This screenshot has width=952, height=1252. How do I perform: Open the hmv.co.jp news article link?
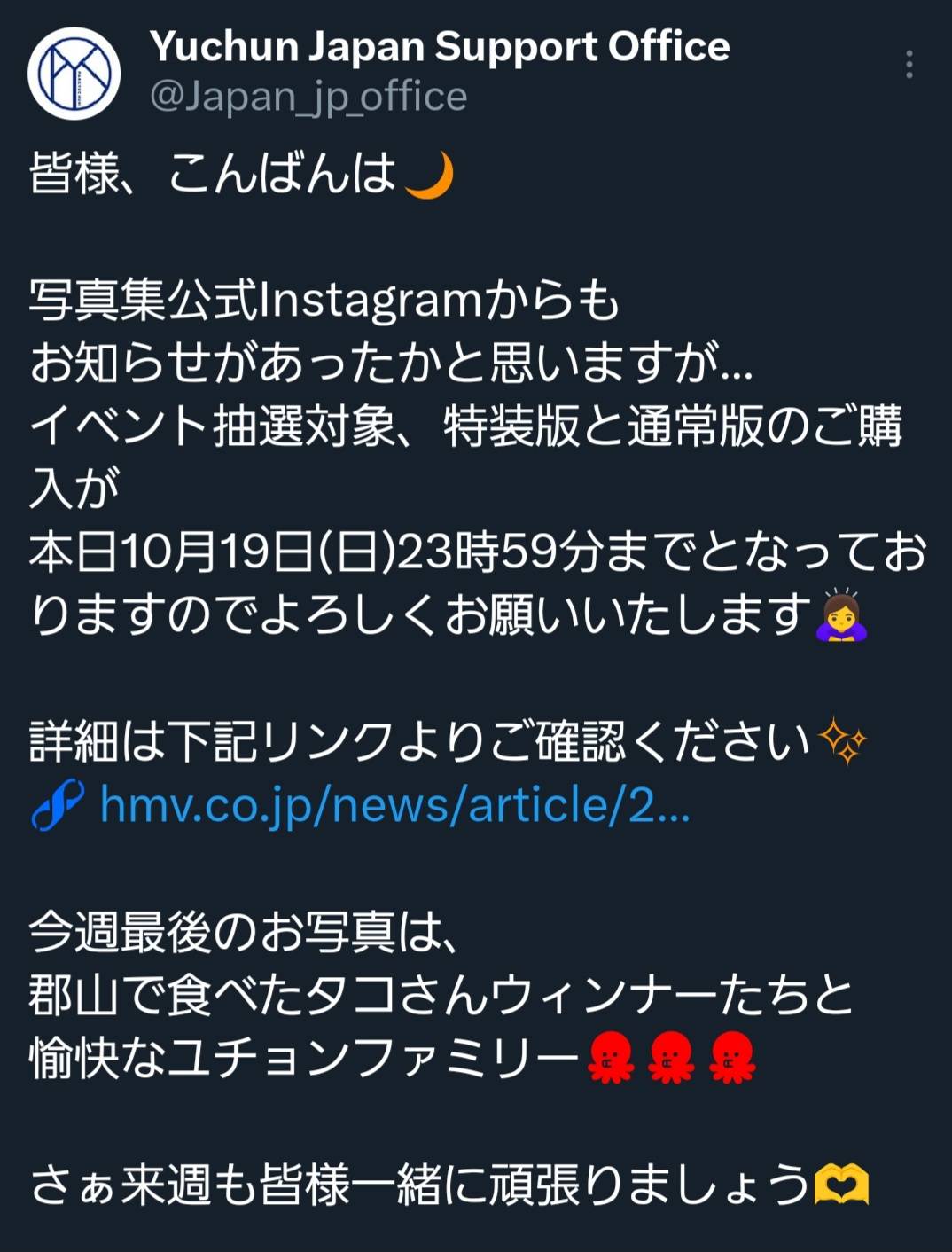coord(394,805)
